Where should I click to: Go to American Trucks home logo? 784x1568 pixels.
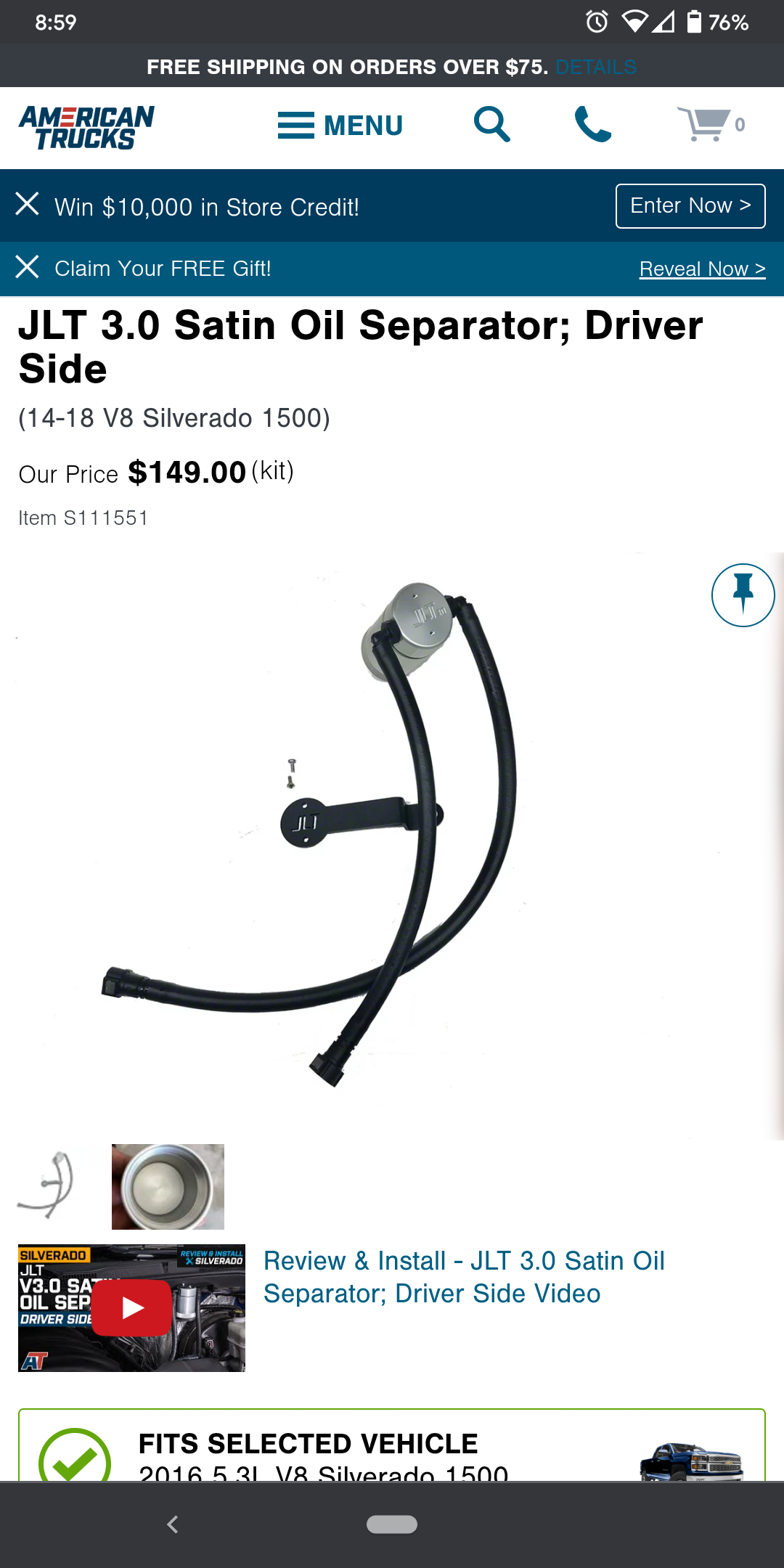point(86,127)
